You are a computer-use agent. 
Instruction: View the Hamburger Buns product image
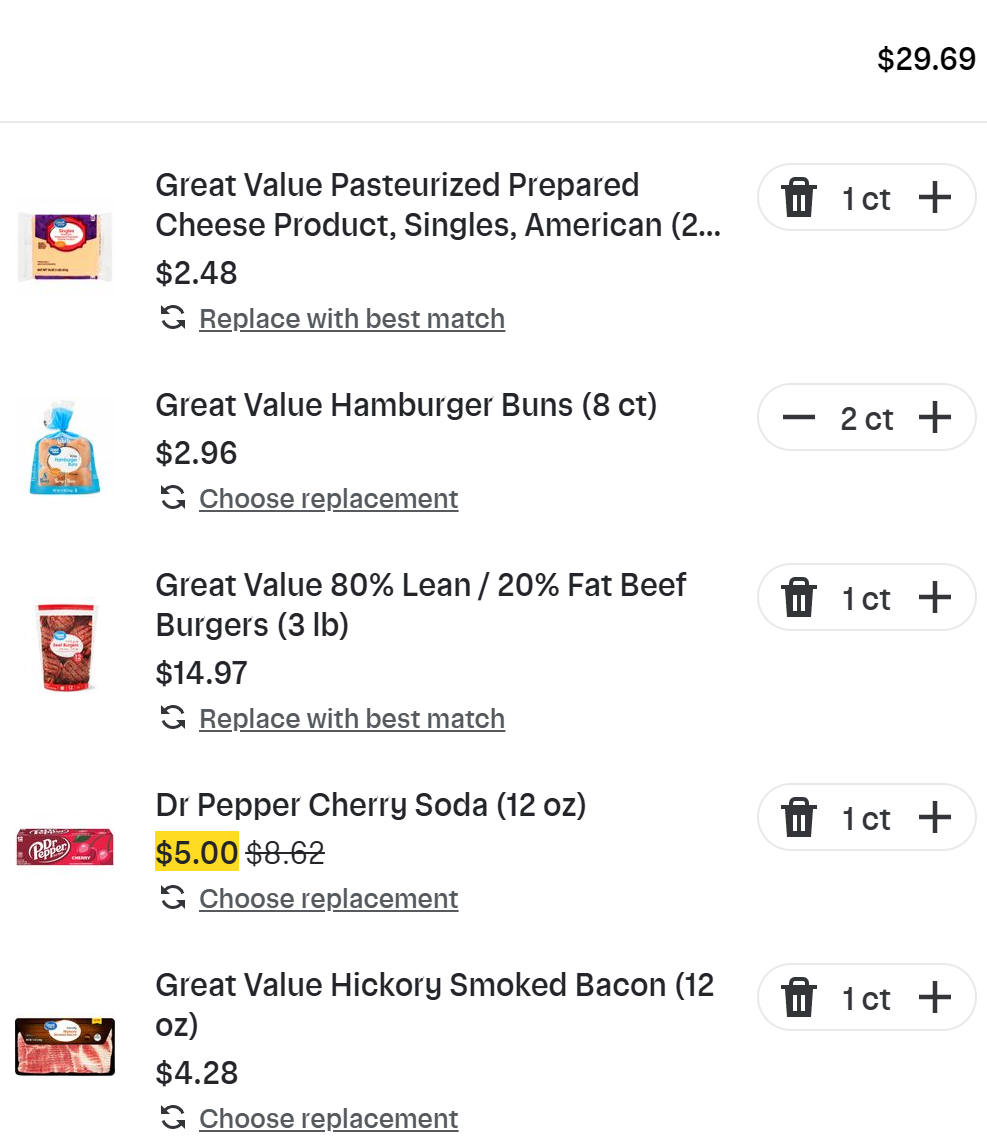coord(65,448)
